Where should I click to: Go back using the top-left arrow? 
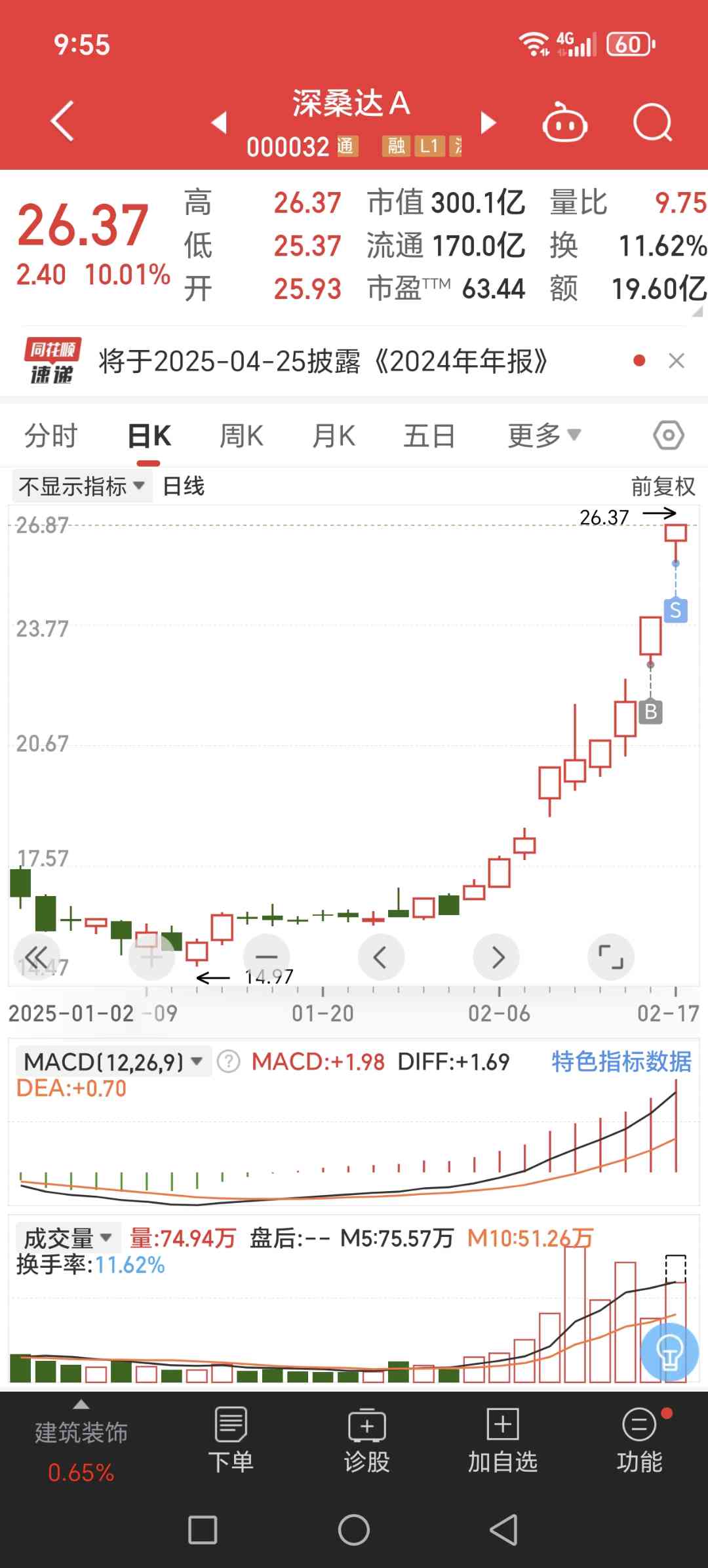pyautogui.click(x=63, y=121)
